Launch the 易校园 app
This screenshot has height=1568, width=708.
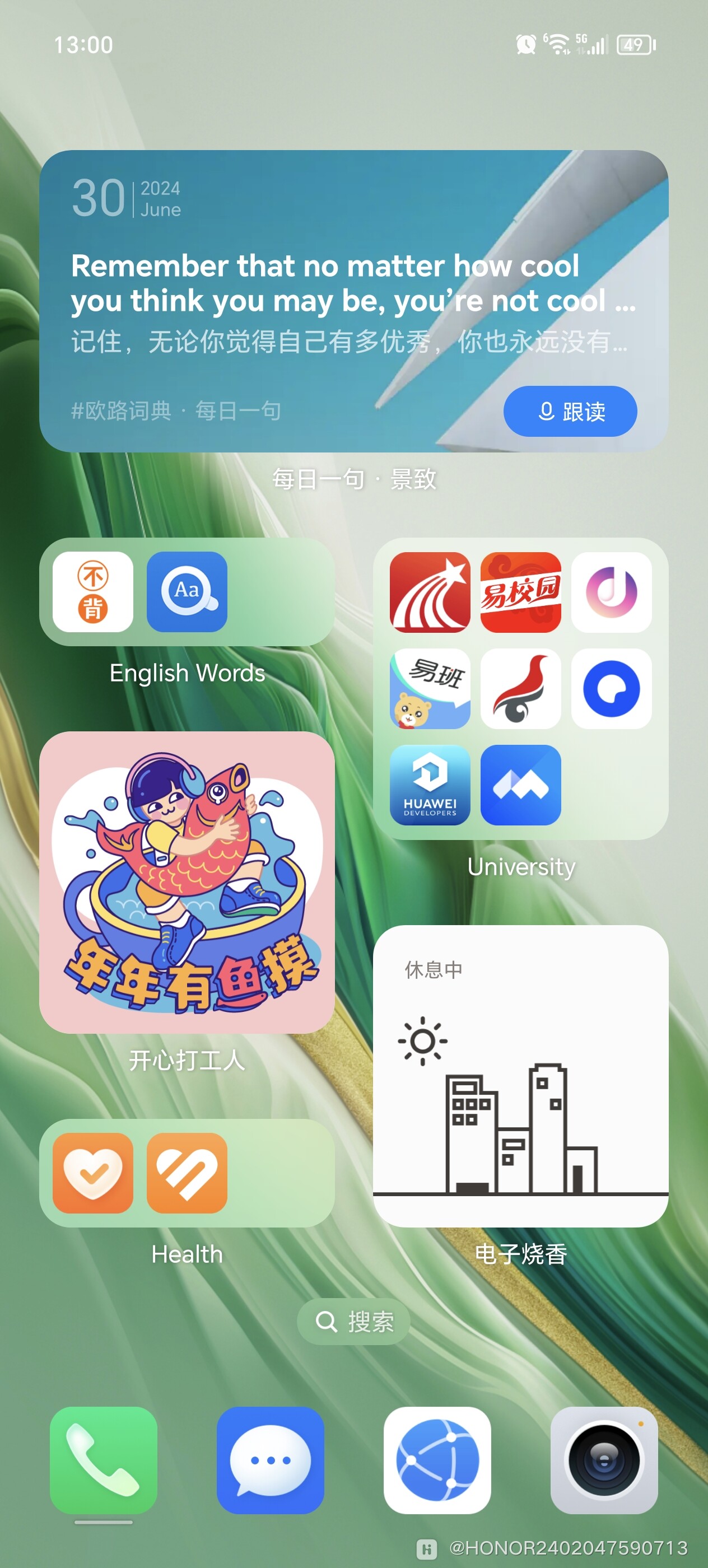pos(520,592)
